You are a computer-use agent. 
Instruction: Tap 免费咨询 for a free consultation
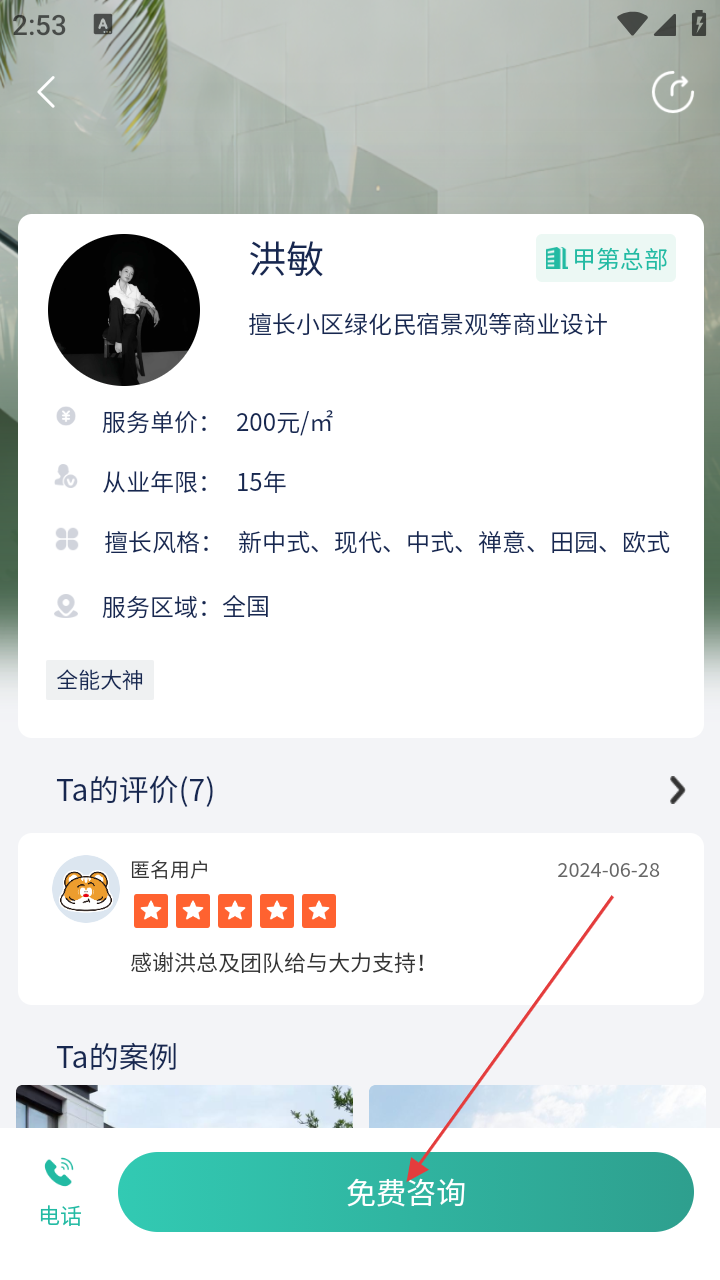click(405, 1191)
